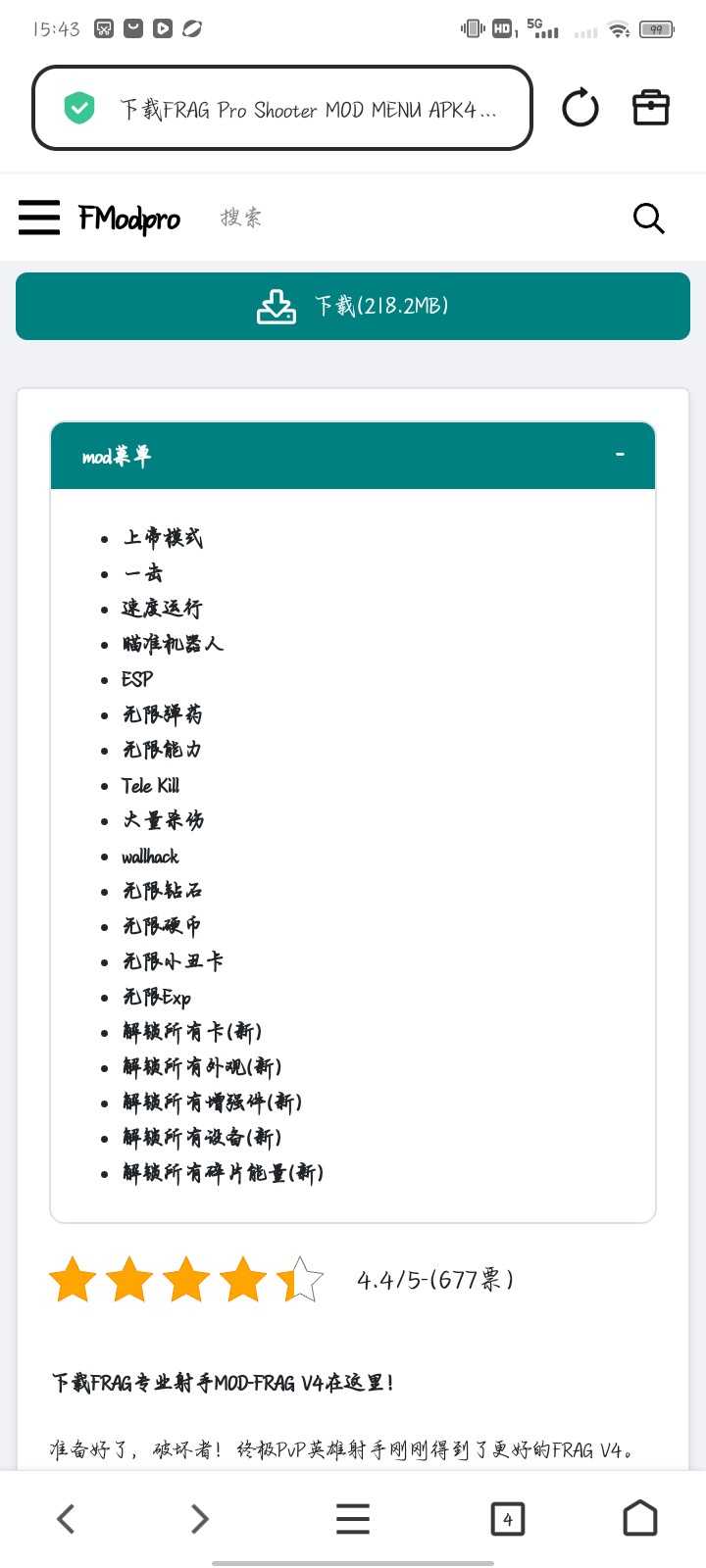Go to the FModpro home logo
Screen dimensions: 706x1568
pos(129,218)
